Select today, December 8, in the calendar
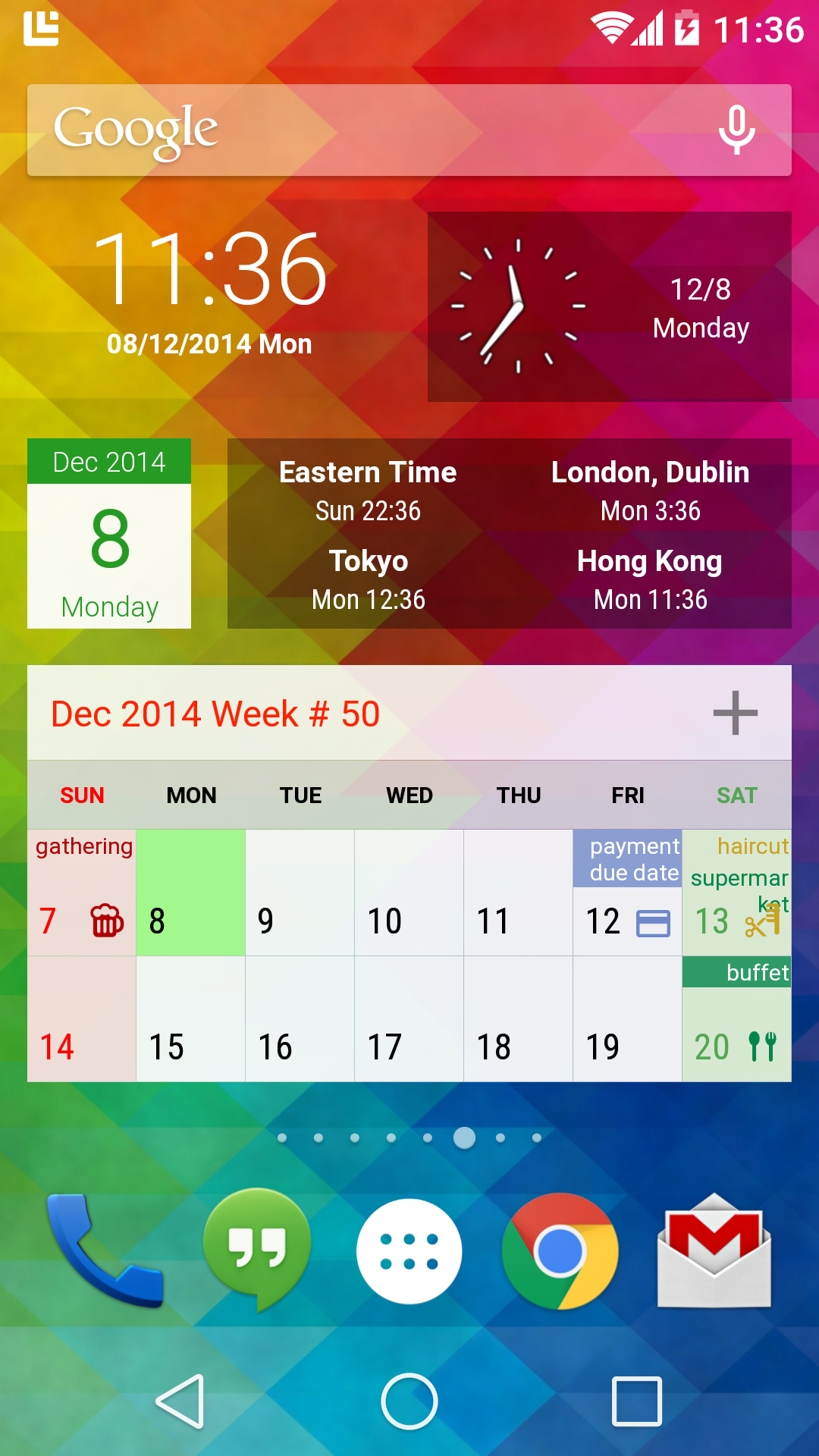This screenshot has width=819, height=1456. click(x=191, y=893)
